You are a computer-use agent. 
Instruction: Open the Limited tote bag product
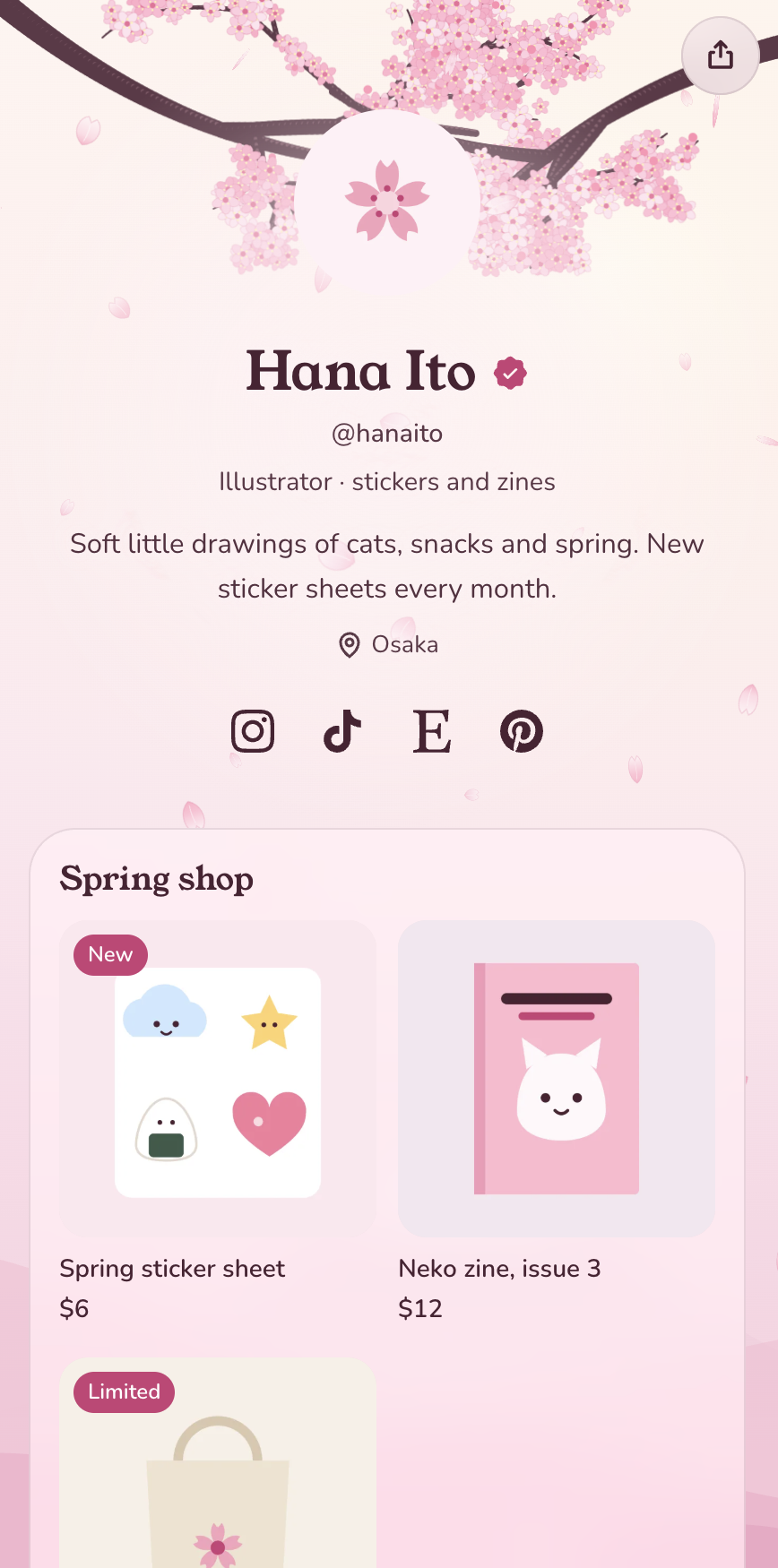point(218,1462)
